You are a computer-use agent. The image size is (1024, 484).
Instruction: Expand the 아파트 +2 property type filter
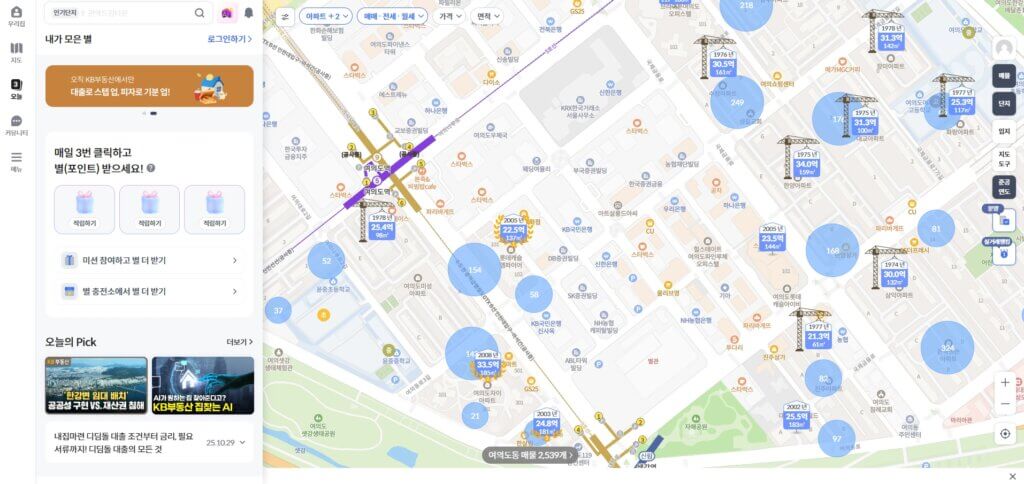(x=326, y=16)
